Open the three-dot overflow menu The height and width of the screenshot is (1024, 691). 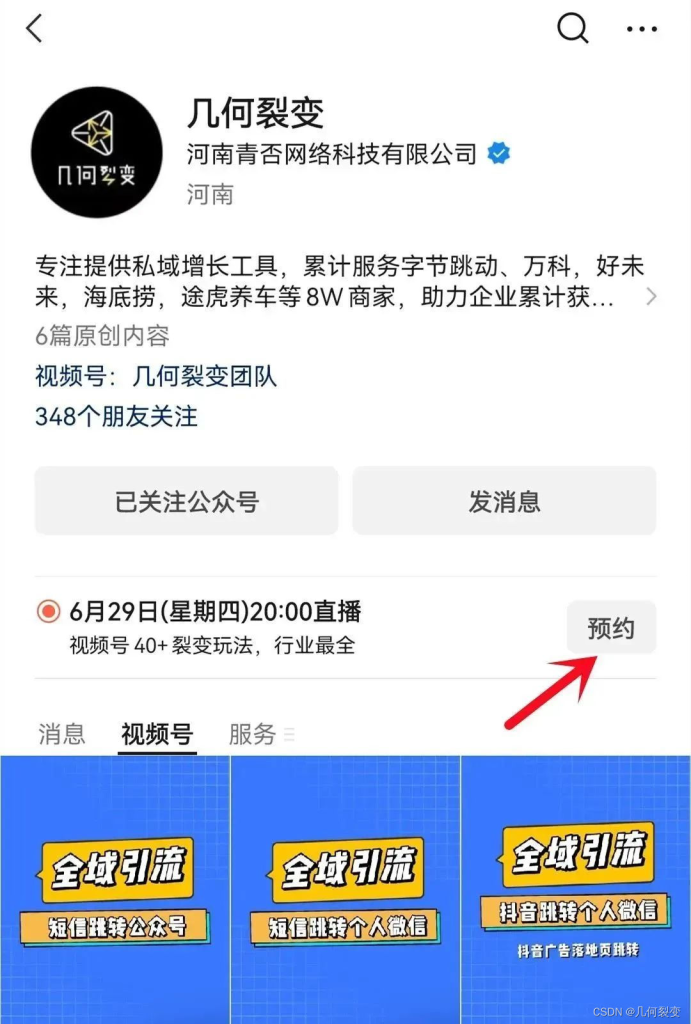tap(641, 29)
